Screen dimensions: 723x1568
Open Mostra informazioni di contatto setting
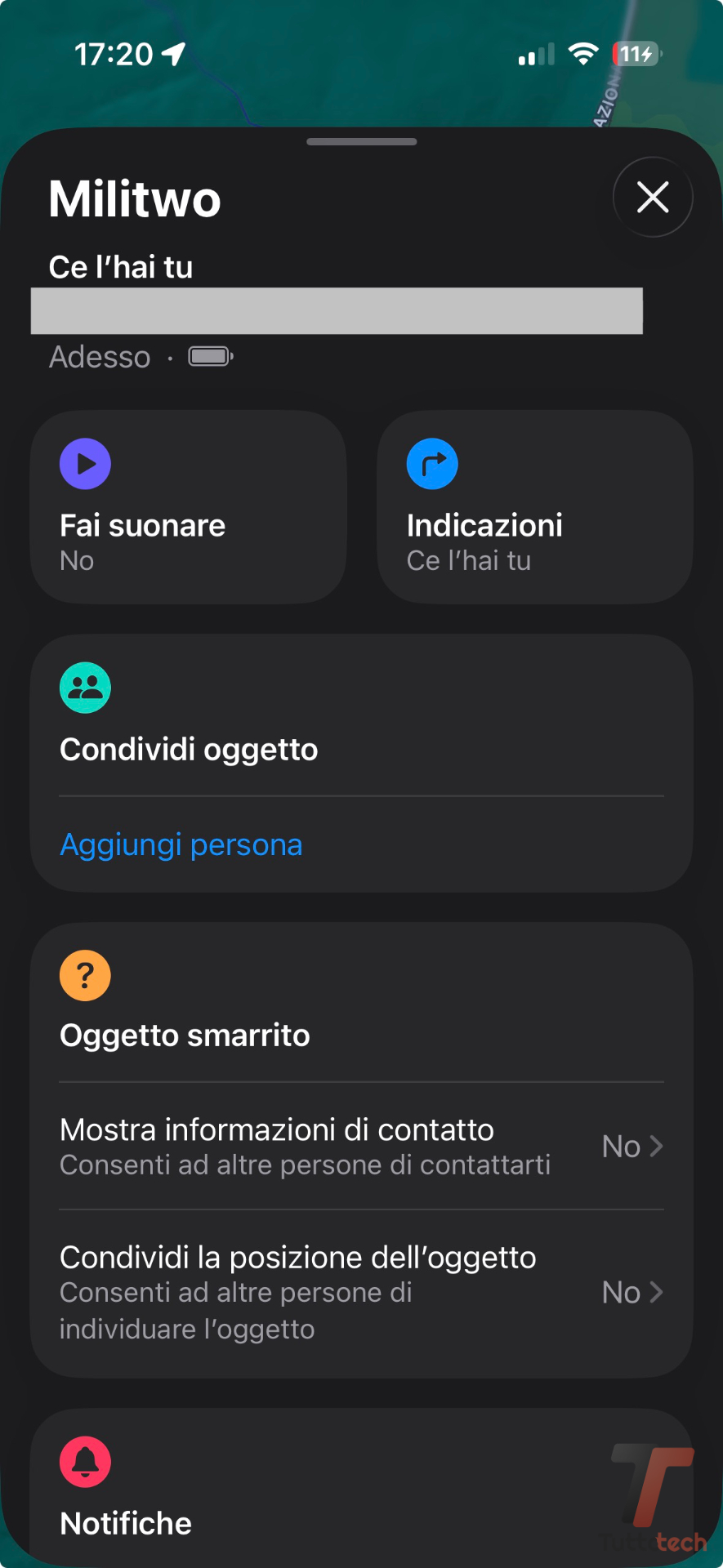361,1146
